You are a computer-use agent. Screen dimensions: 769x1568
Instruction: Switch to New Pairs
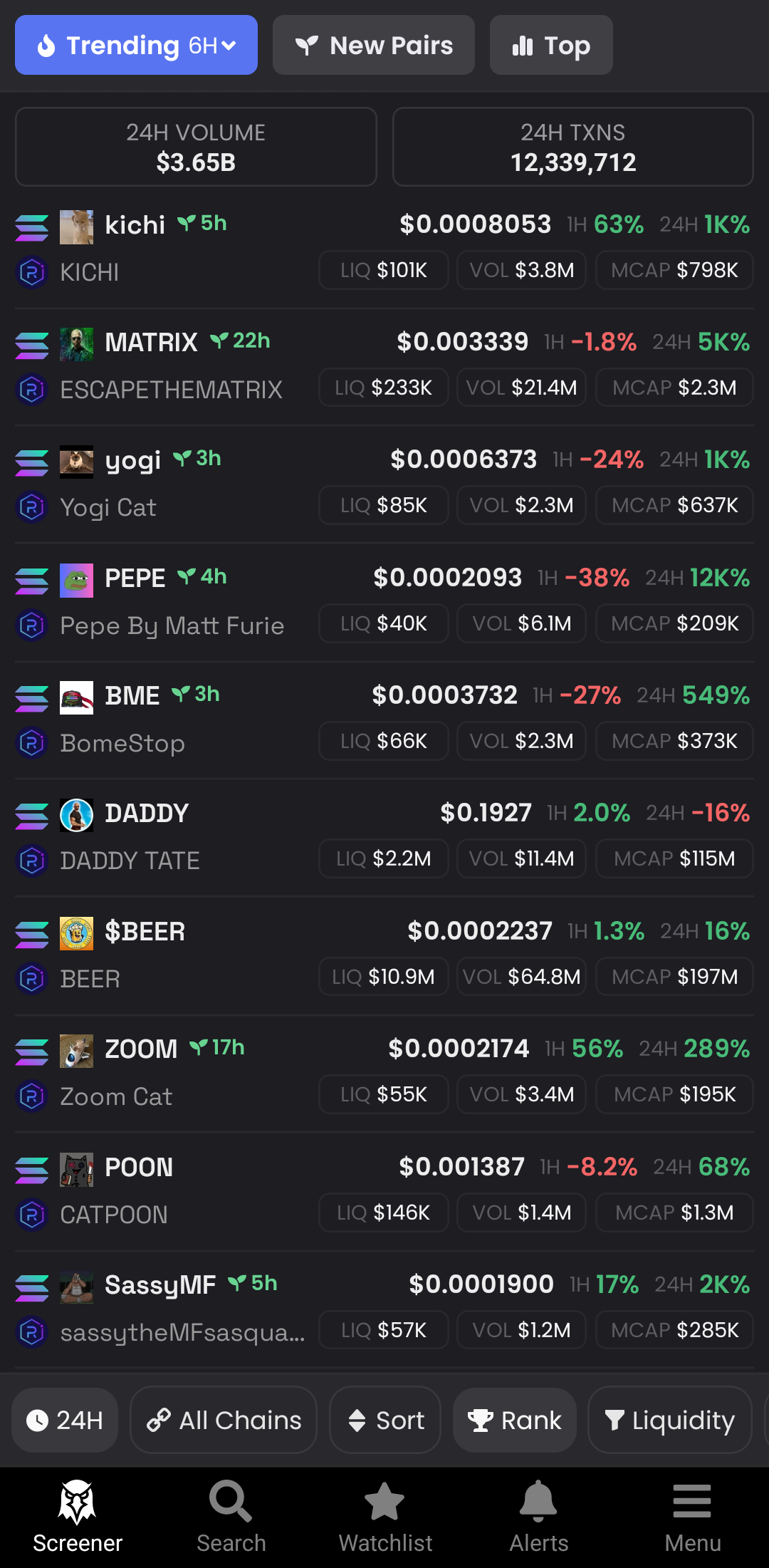pyautogui.click(x=374, y=45)
